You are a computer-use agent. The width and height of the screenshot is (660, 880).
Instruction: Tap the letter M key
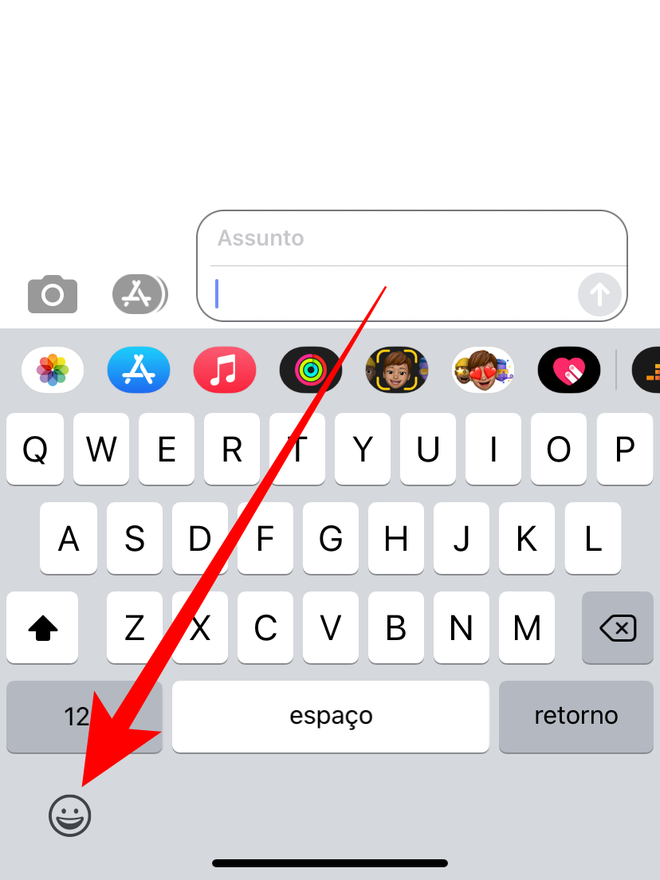tap(526, 628)
